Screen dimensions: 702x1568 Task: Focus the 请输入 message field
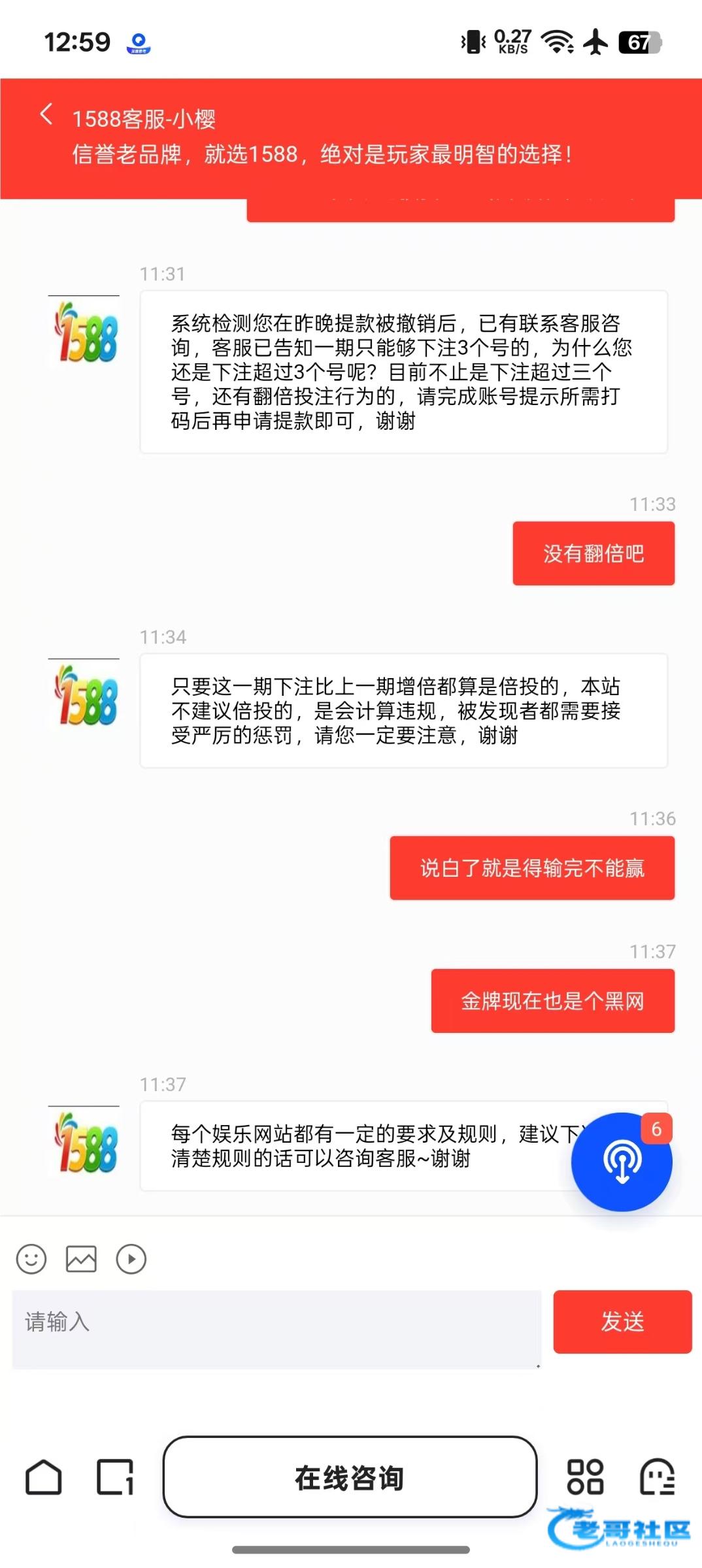tap(276, 1329)
